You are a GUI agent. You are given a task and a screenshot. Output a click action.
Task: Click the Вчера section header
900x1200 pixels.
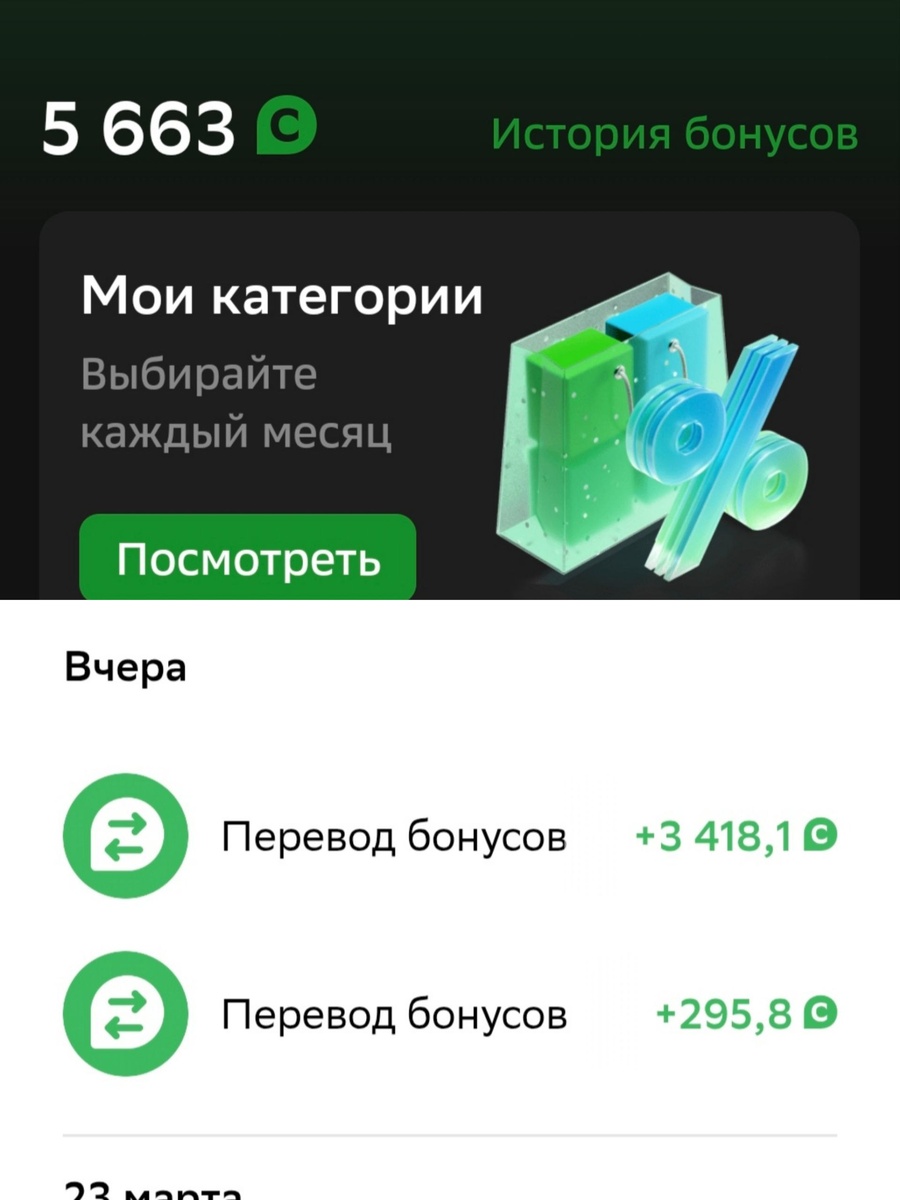click(124, 666)
